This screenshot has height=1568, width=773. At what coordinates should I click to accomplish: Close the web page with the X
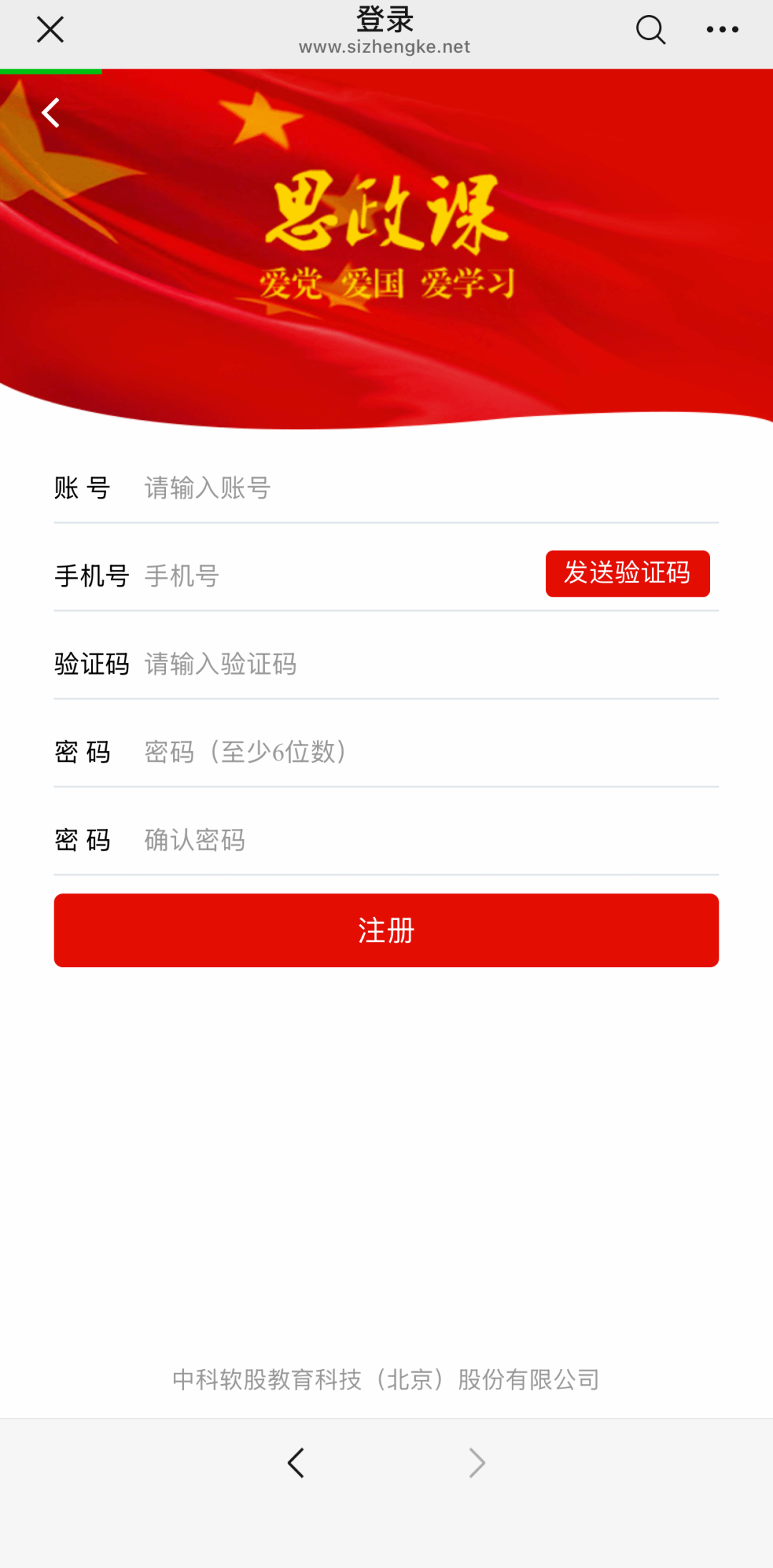50,30
